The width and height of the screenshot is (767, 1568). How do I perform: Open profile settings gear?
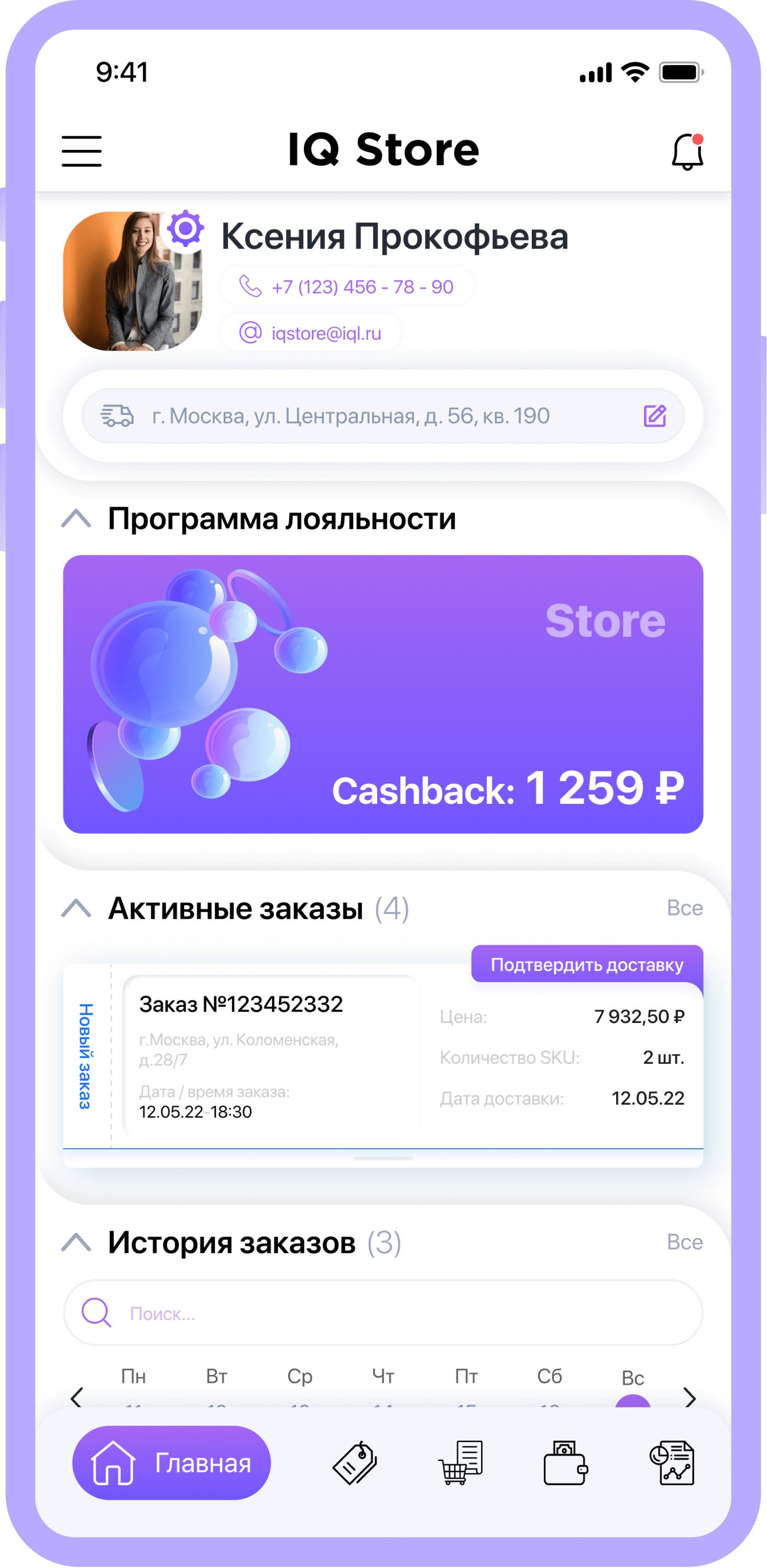click(185, 230)
